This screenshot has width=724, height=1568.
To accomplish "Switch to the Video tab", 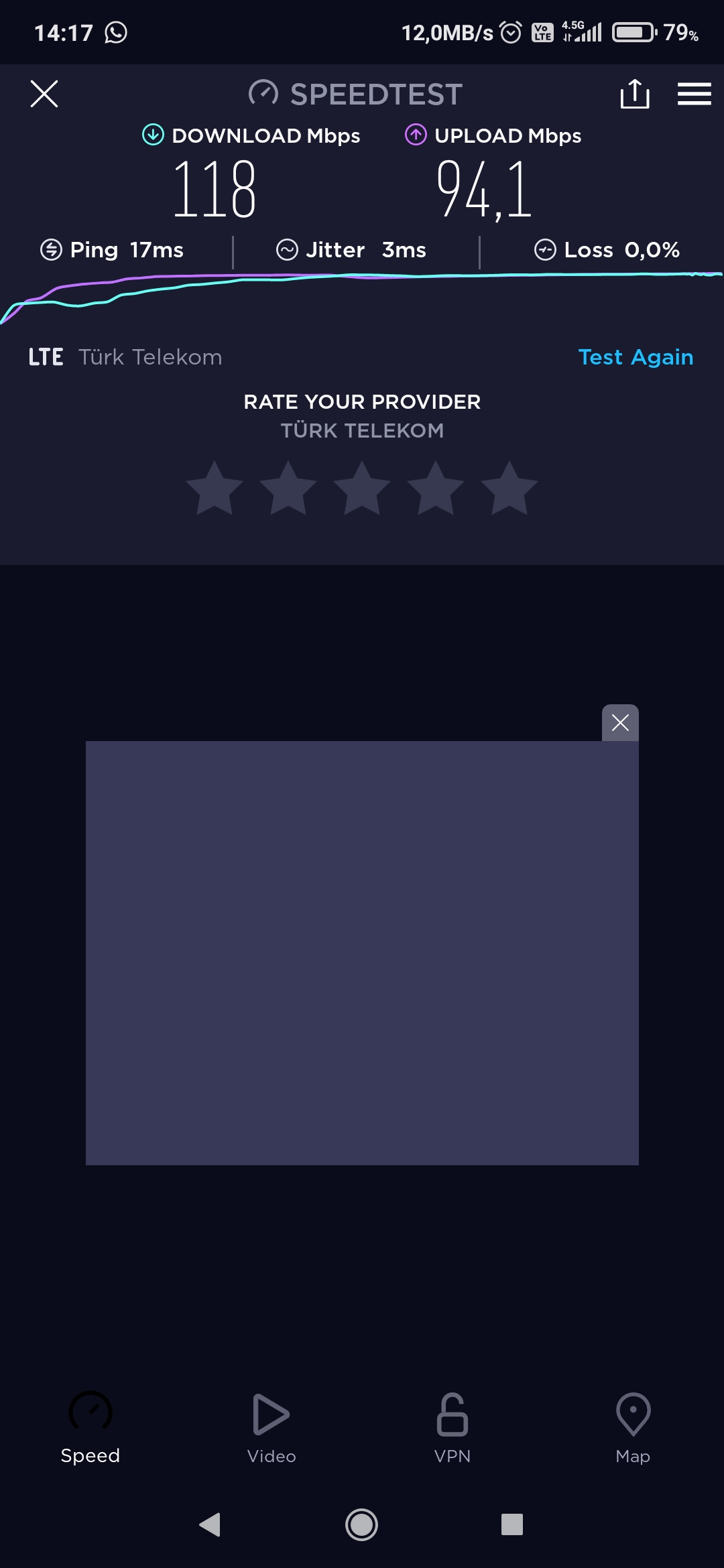I will point(271,1427).
